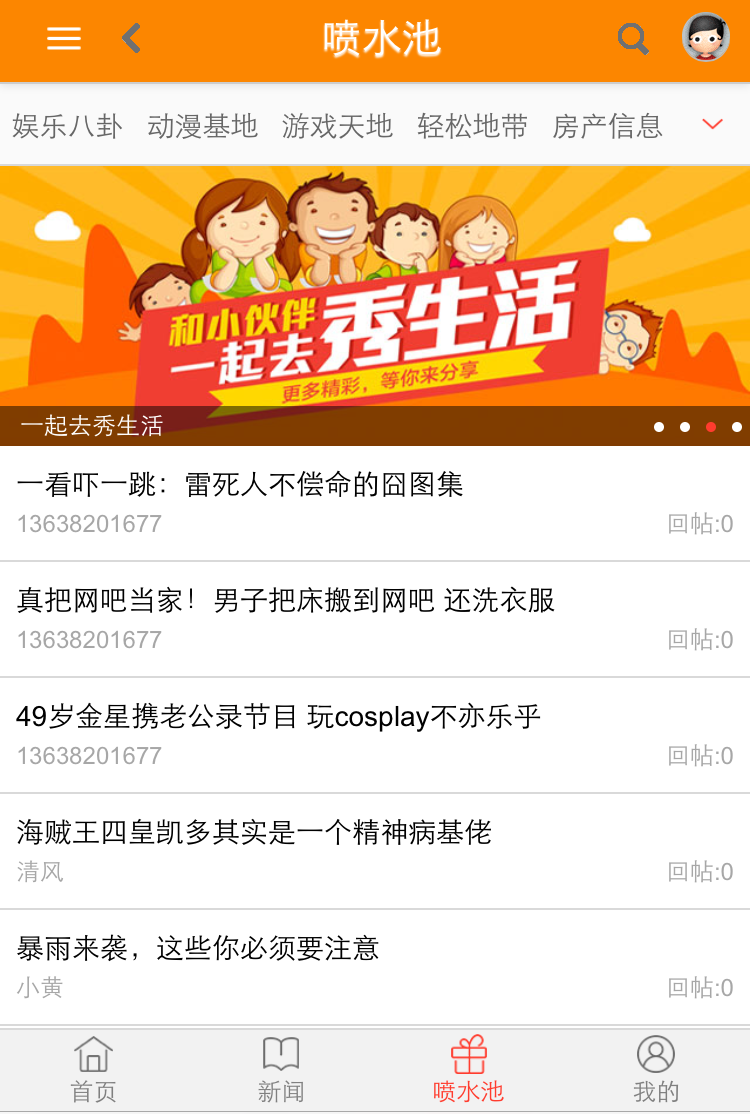Tap 回帖:0 on the 暴雨来袭 post
Image resolution: width=750 pixels, height=1114 pixels.
point(701,987)
